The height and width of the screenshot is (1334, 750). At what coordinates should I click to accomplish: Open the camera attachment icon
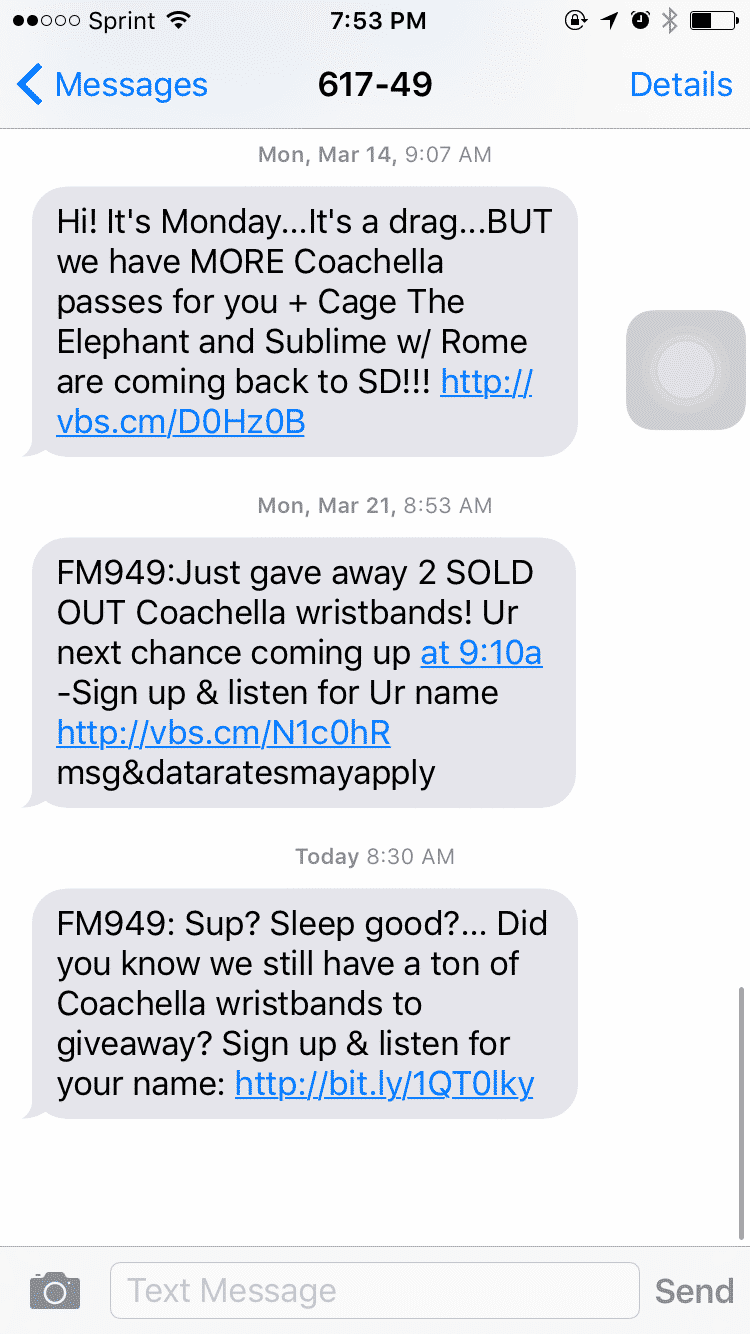click(x=54, y=1291)
